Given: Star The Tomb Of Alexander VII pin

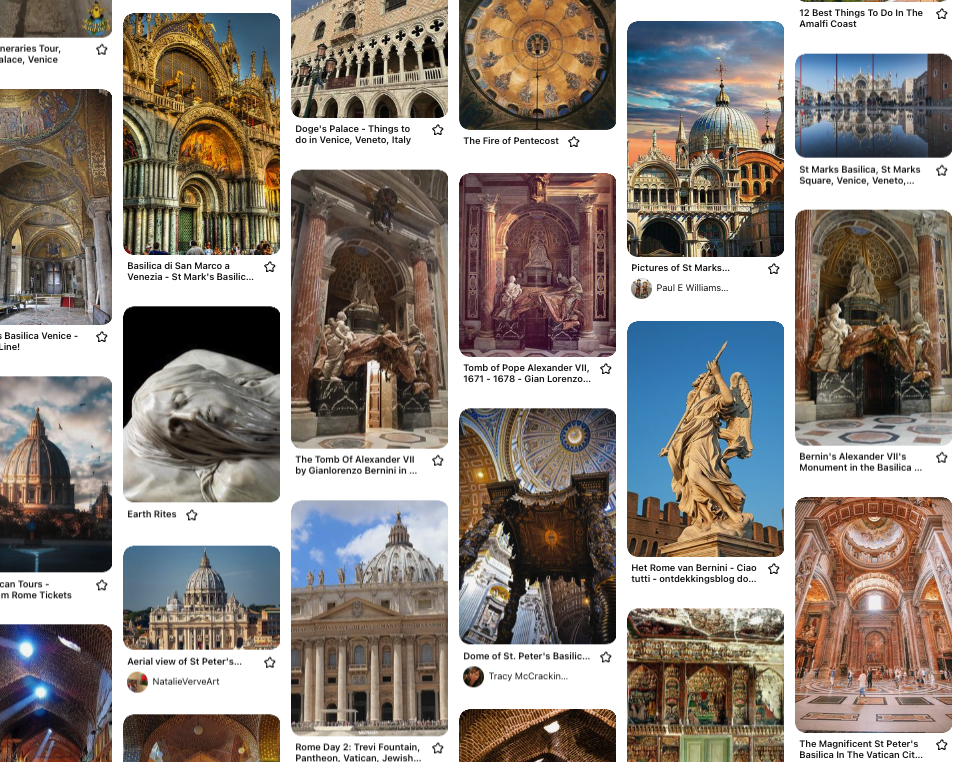Looking at the screenshot, I should 438,461.
